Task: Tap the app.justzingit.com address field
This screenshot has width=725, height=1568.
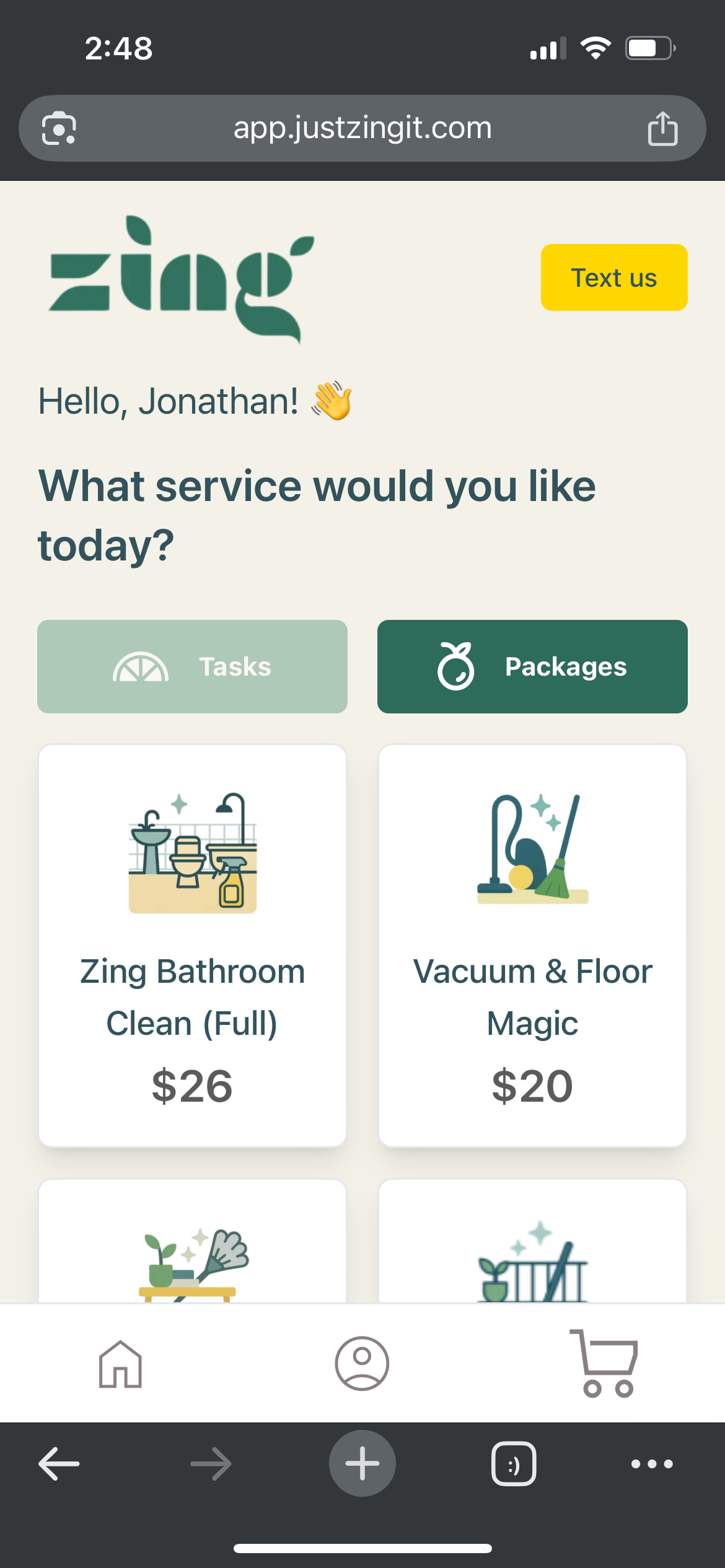Action: tap(362, 128)
